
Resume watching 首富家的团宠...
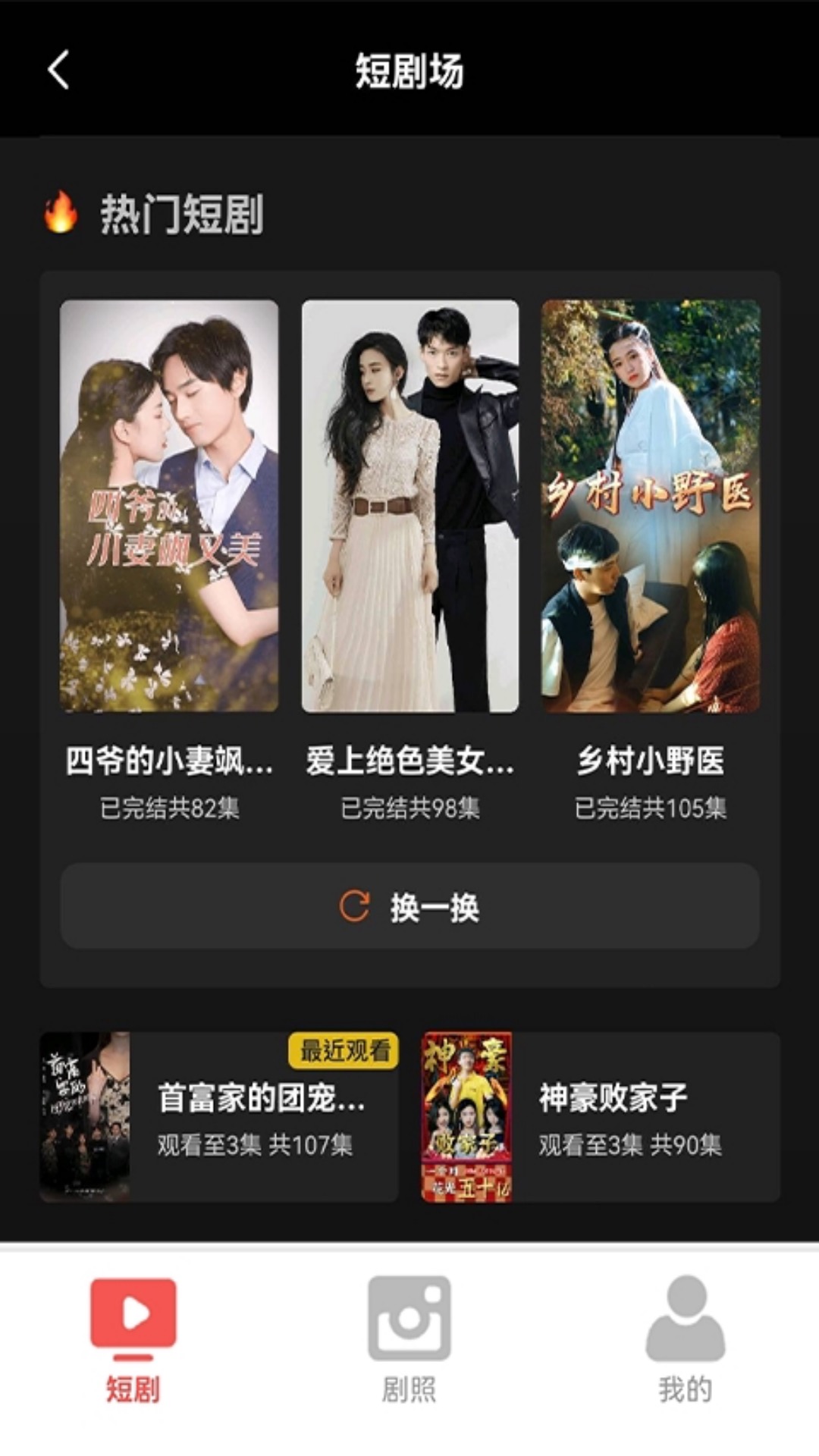click(x=218, y=1117)
